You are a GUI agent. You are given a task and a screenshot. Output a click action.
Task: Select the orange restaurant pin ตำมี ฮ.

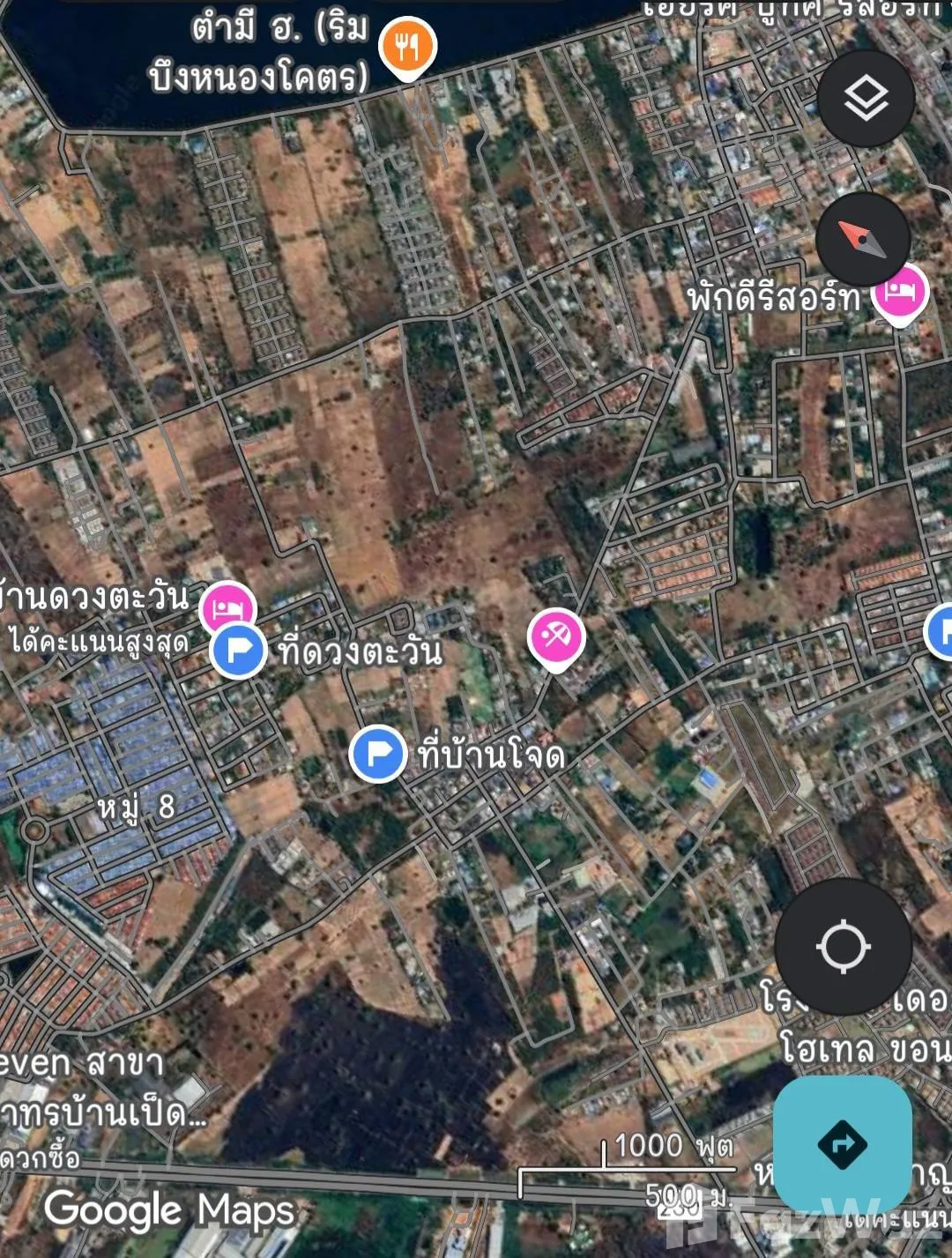coord(407,45)
